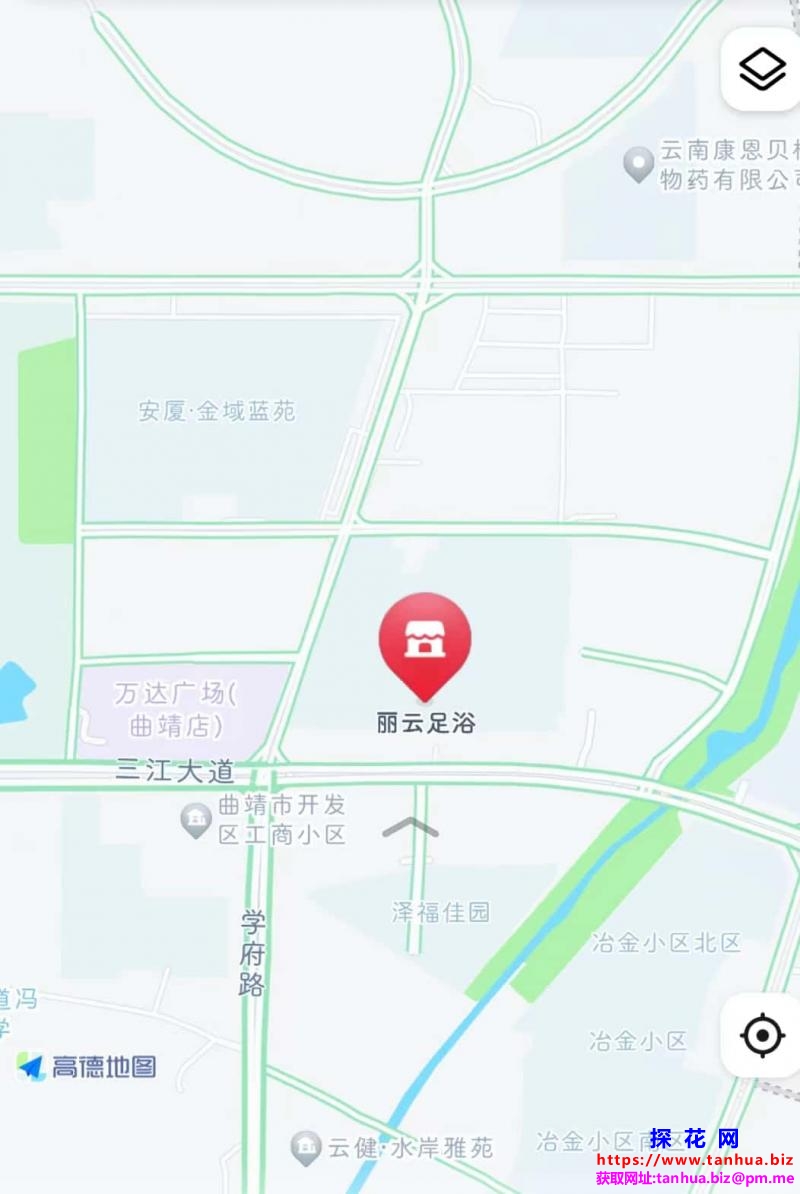Image resolution: width=800 pixels, height=1194 pixels.
Task: Open the 云健·水岸雅苑 POI marker
Action: (x=306, y=1147)
